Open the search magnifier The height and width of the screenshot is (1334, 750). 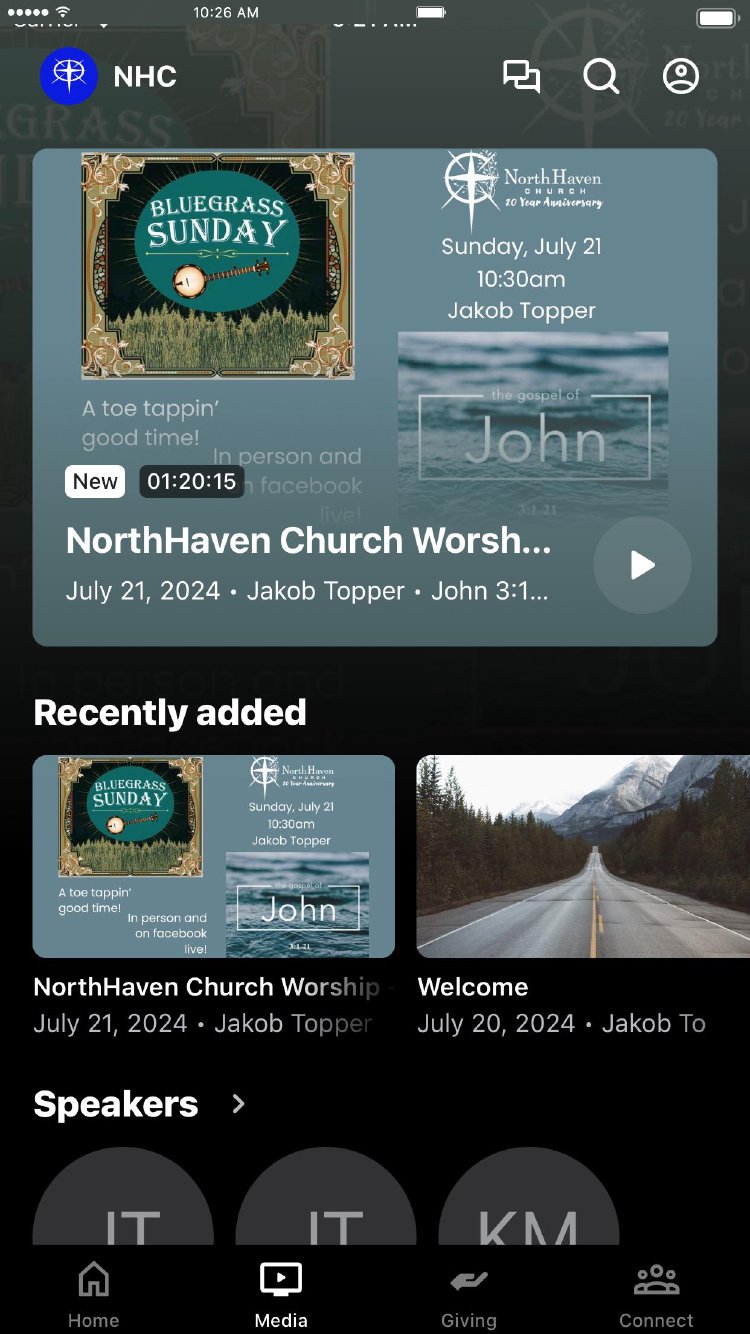pyautogui.click(x=601, y=77)
